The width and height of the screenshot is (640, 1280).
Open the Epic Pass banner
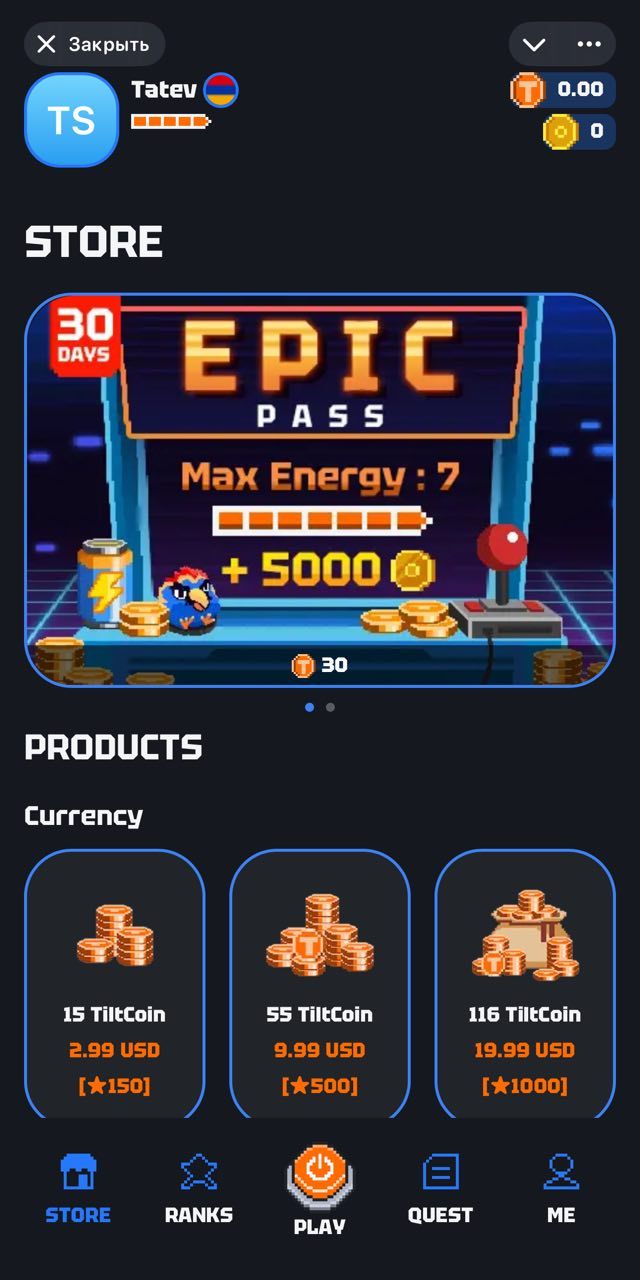(320, 490)
